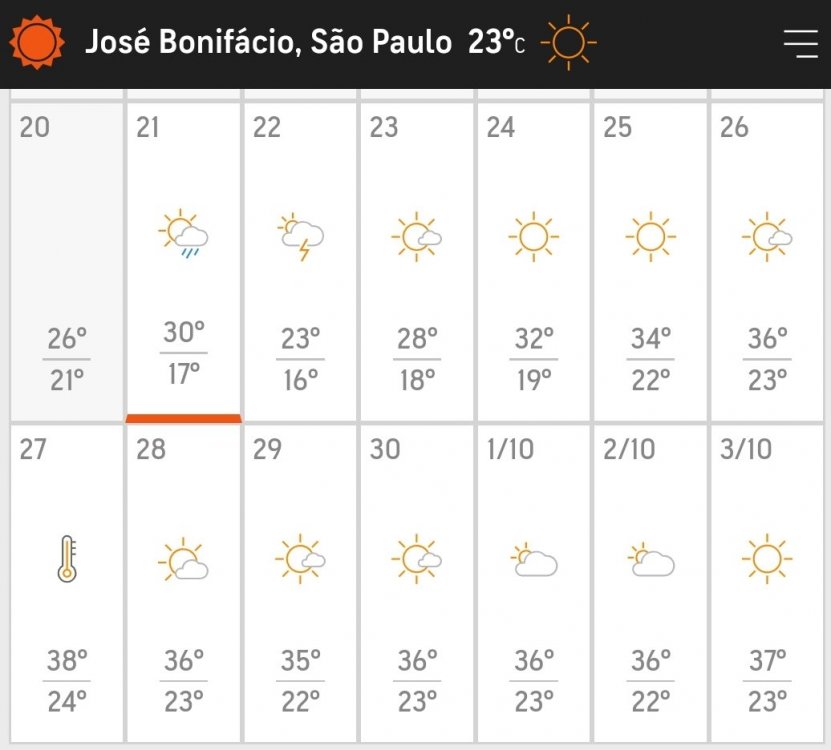
Task: Open the day 23 forecast card
Action: (x=417, y=262)
